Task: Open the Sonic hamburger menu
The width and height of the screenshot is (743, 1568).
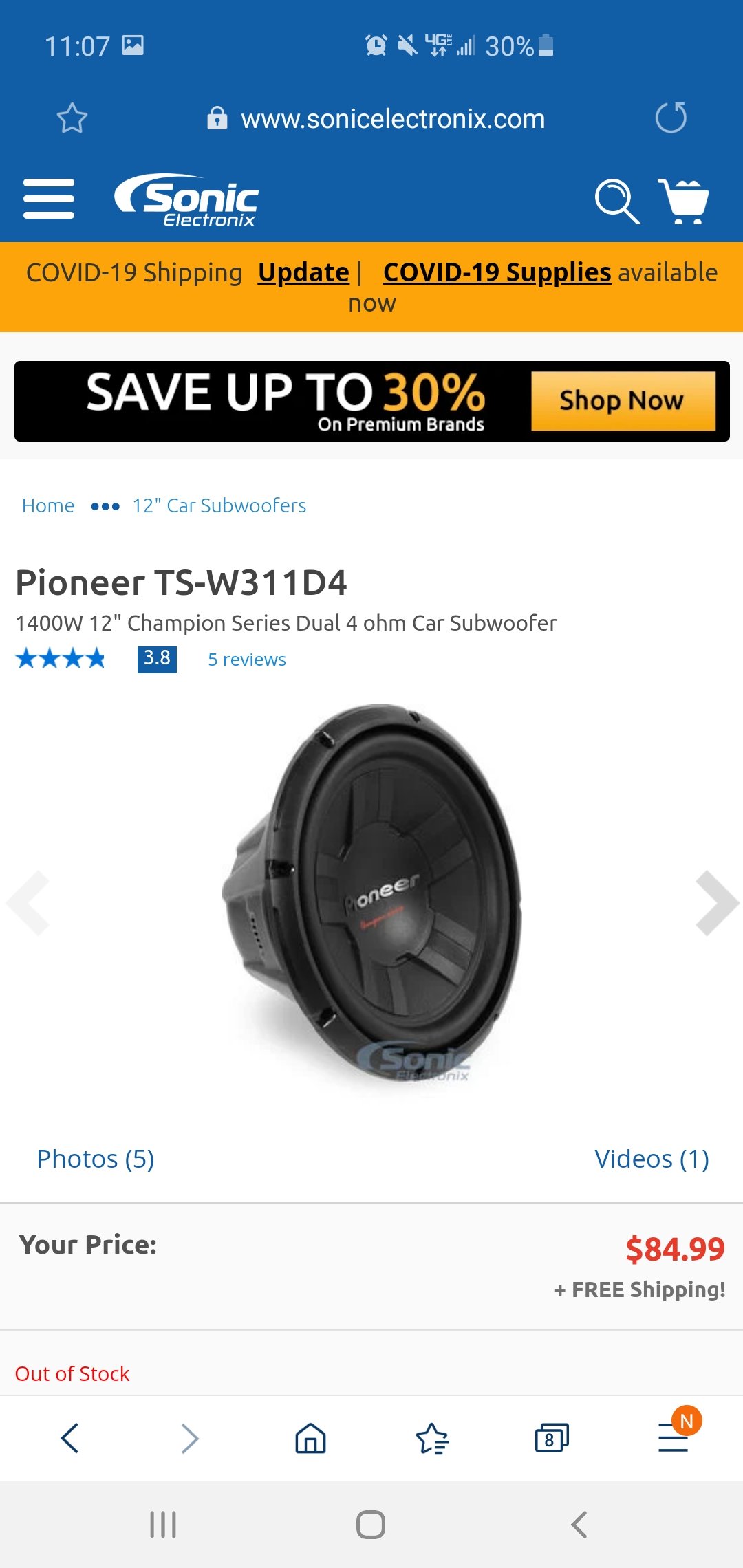Action: (x=49, y=199)
